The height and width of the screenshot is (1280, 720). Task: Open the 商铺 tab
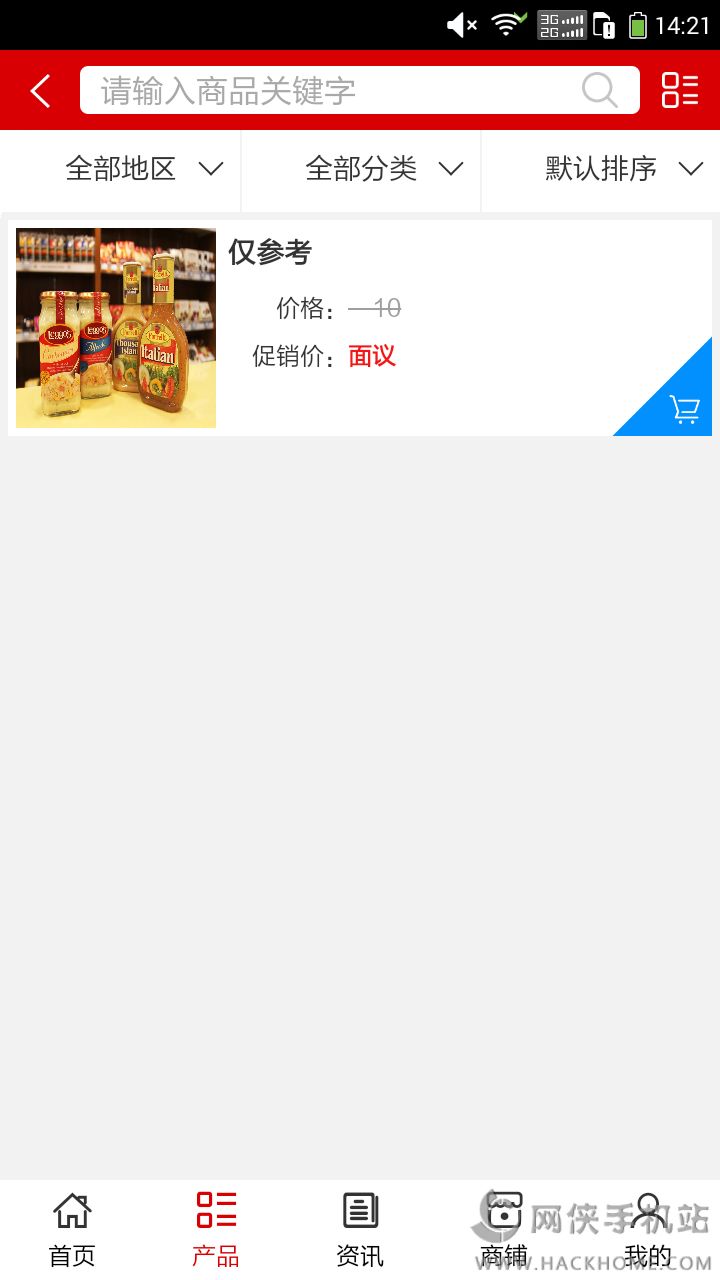[504, 1229]
